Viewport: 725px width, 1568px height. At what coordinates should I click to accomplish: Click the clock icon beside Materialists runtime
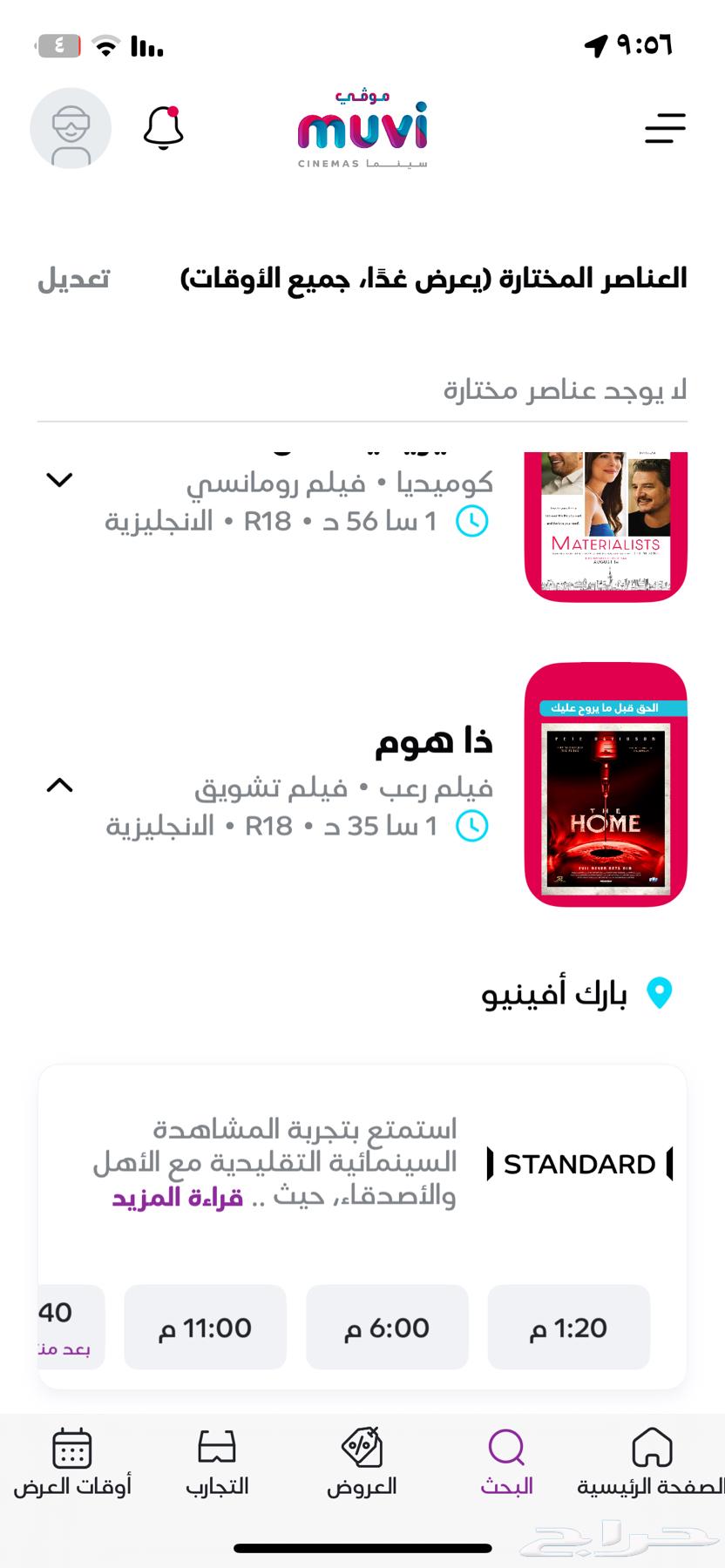click(471, 520)
